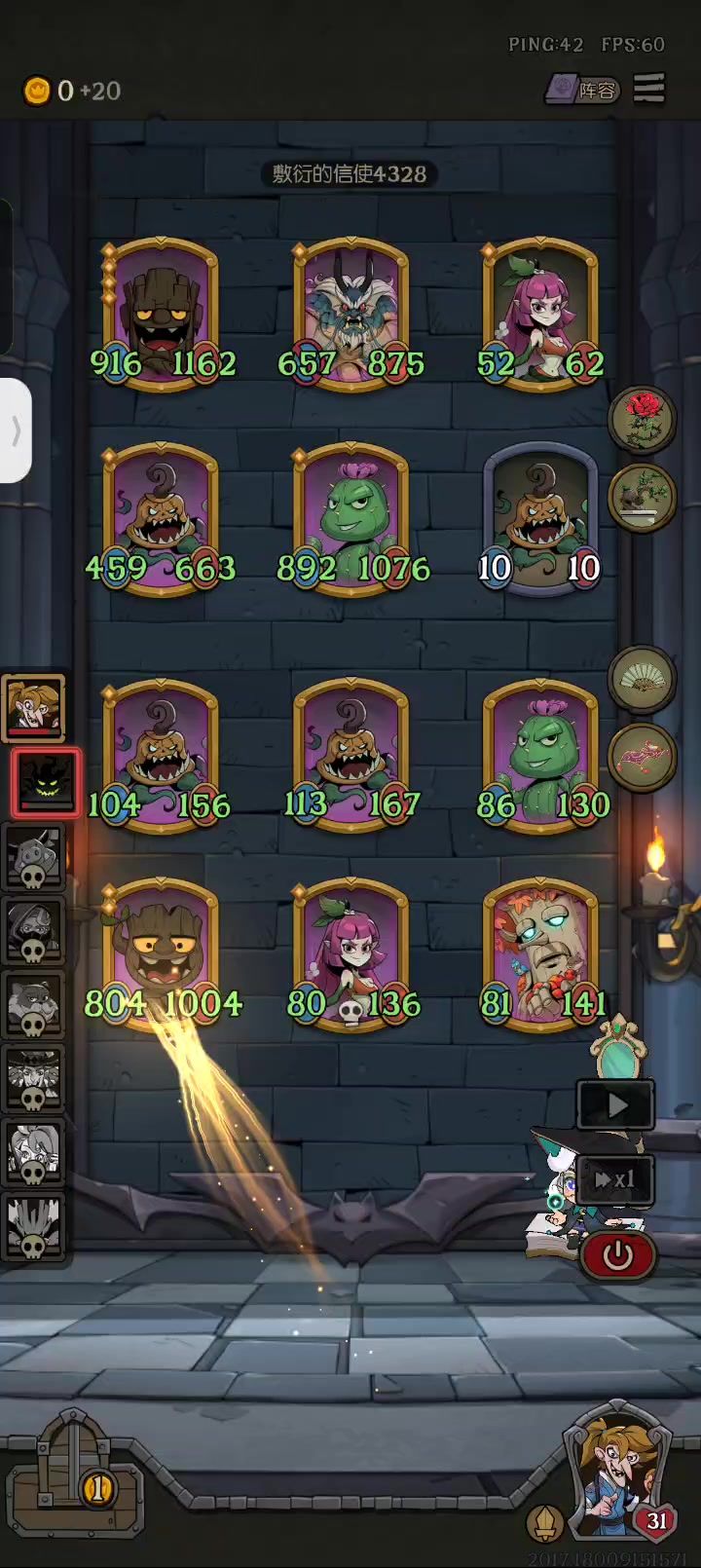Change battle speed from x1

pyautogui.click(x=615, y=1179)
